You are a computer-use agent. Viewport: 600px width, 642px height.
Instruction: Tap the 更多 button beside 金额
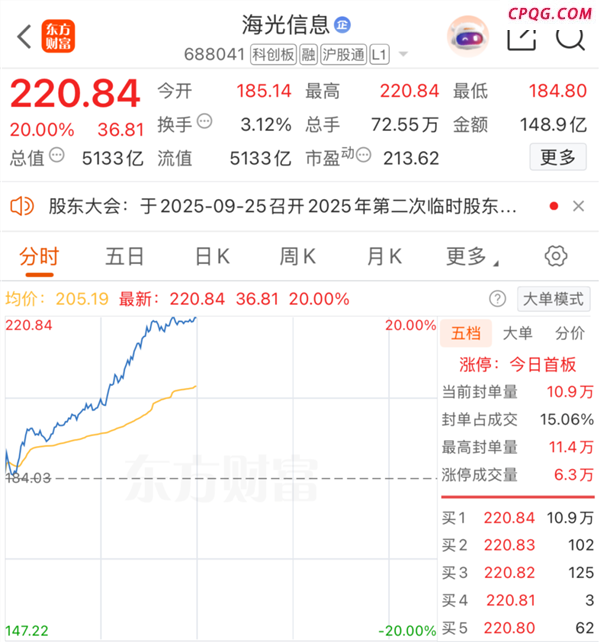558,157
